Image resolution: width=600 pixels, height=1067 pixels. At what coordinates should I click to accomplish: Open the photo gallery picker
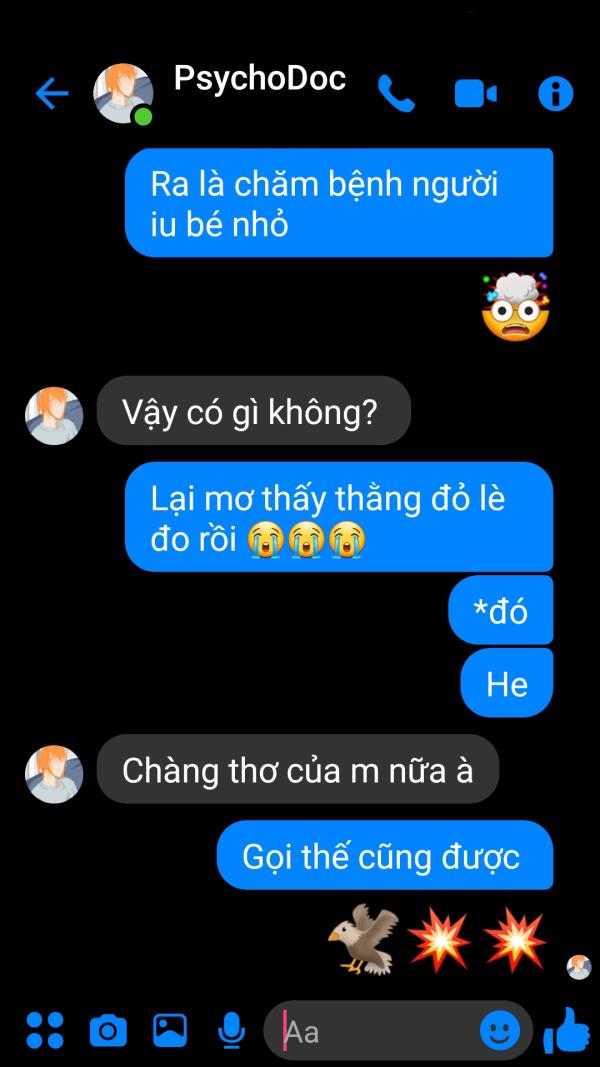[x=170, y=1030]
